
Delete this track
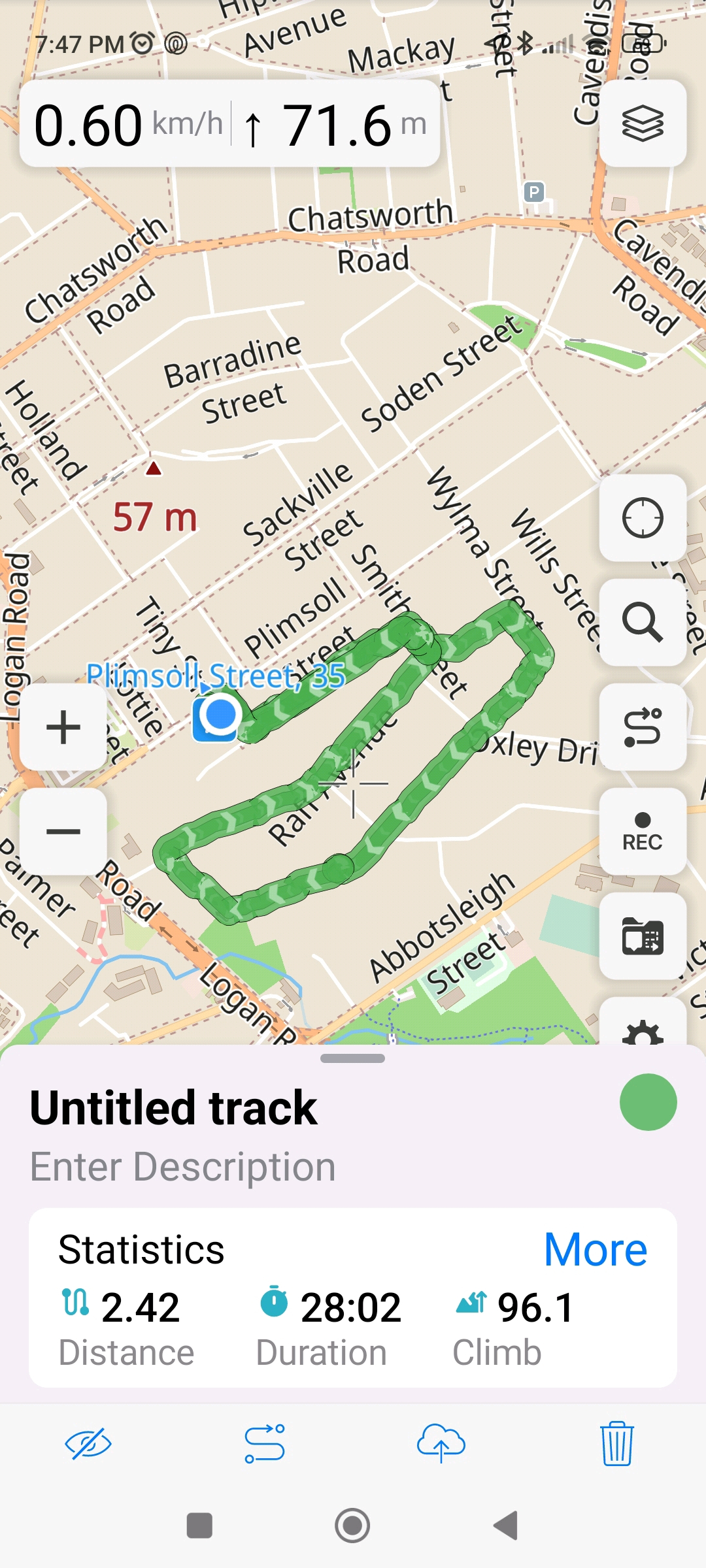click(616, 1444)
